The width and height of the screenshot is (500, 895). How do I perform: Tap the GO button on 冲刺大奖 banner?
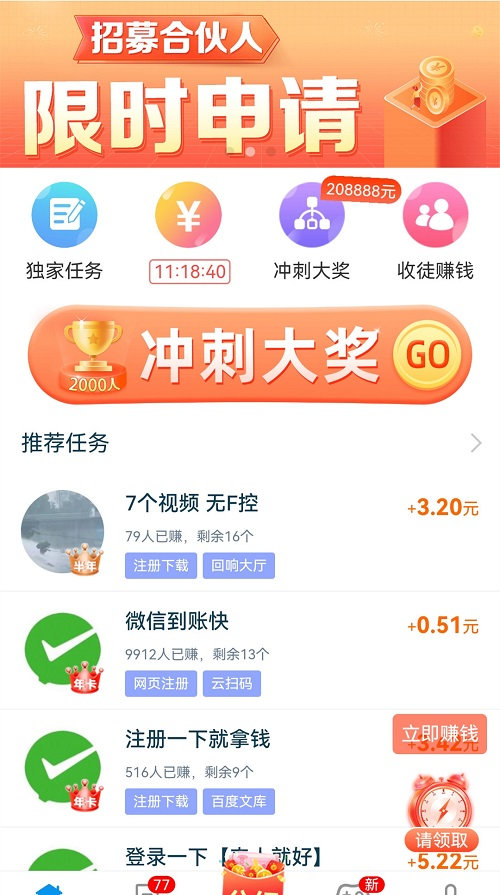(428, 355)
